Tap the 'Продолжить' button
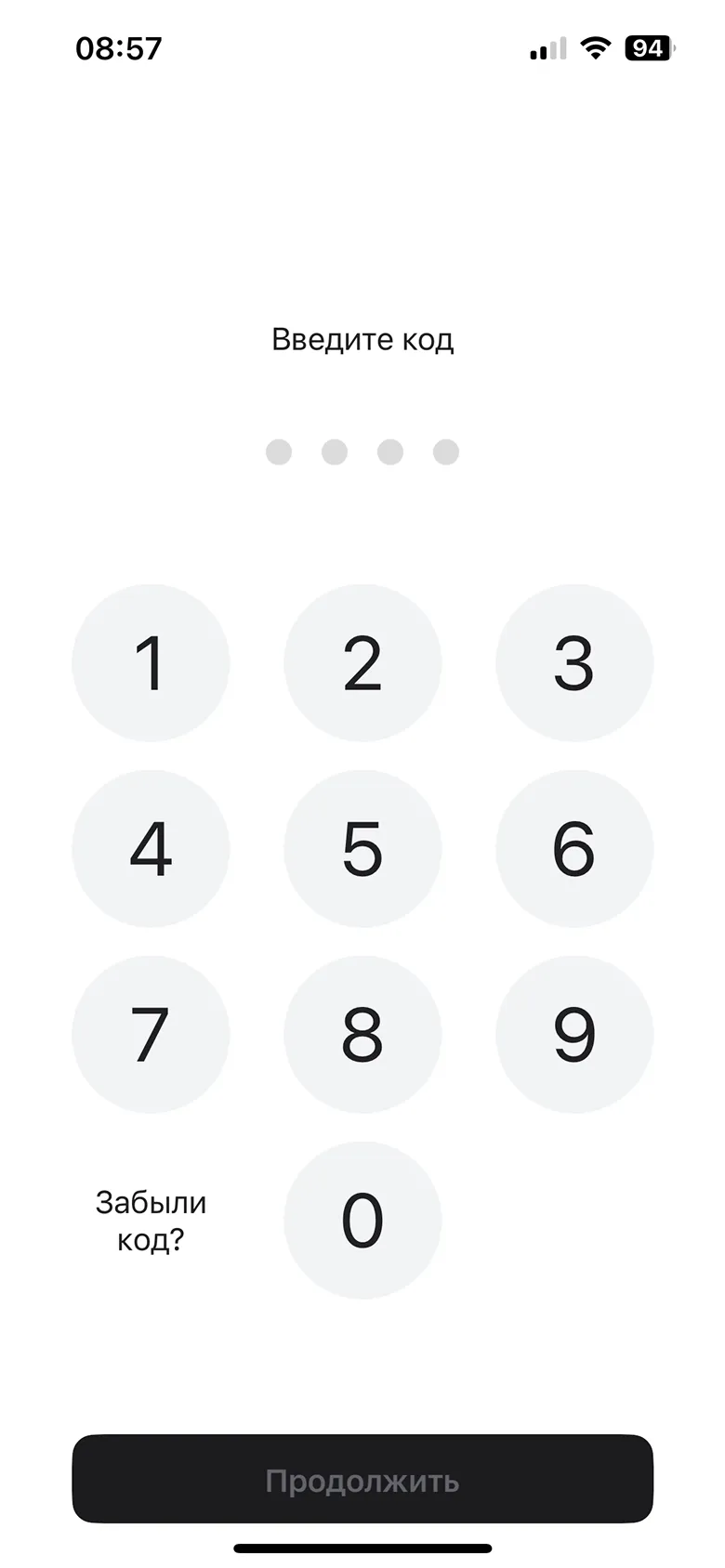The image size is (725, 1568). pos(362,1480)
